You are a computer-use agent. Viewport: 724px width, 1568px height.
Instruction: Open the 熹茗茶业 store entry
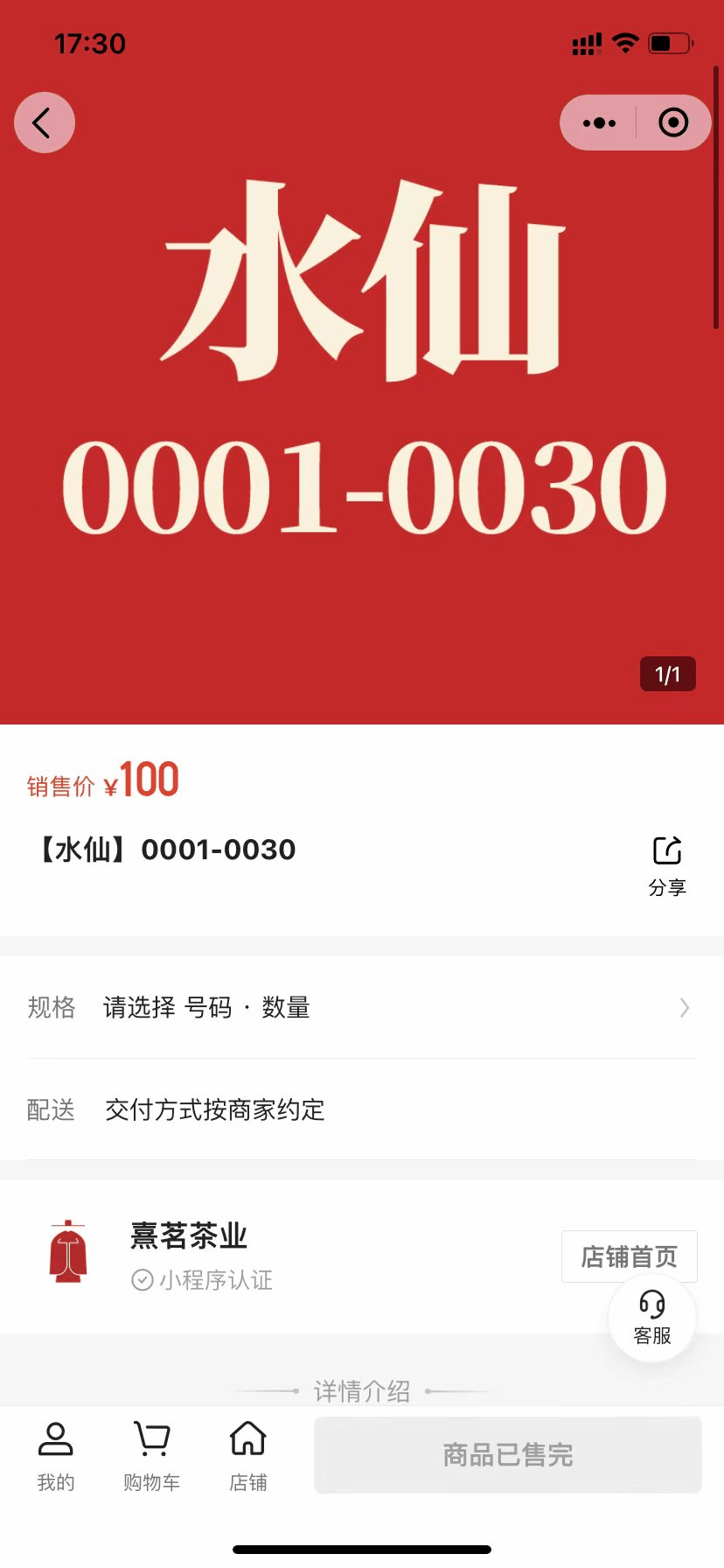coord(188,1236)
